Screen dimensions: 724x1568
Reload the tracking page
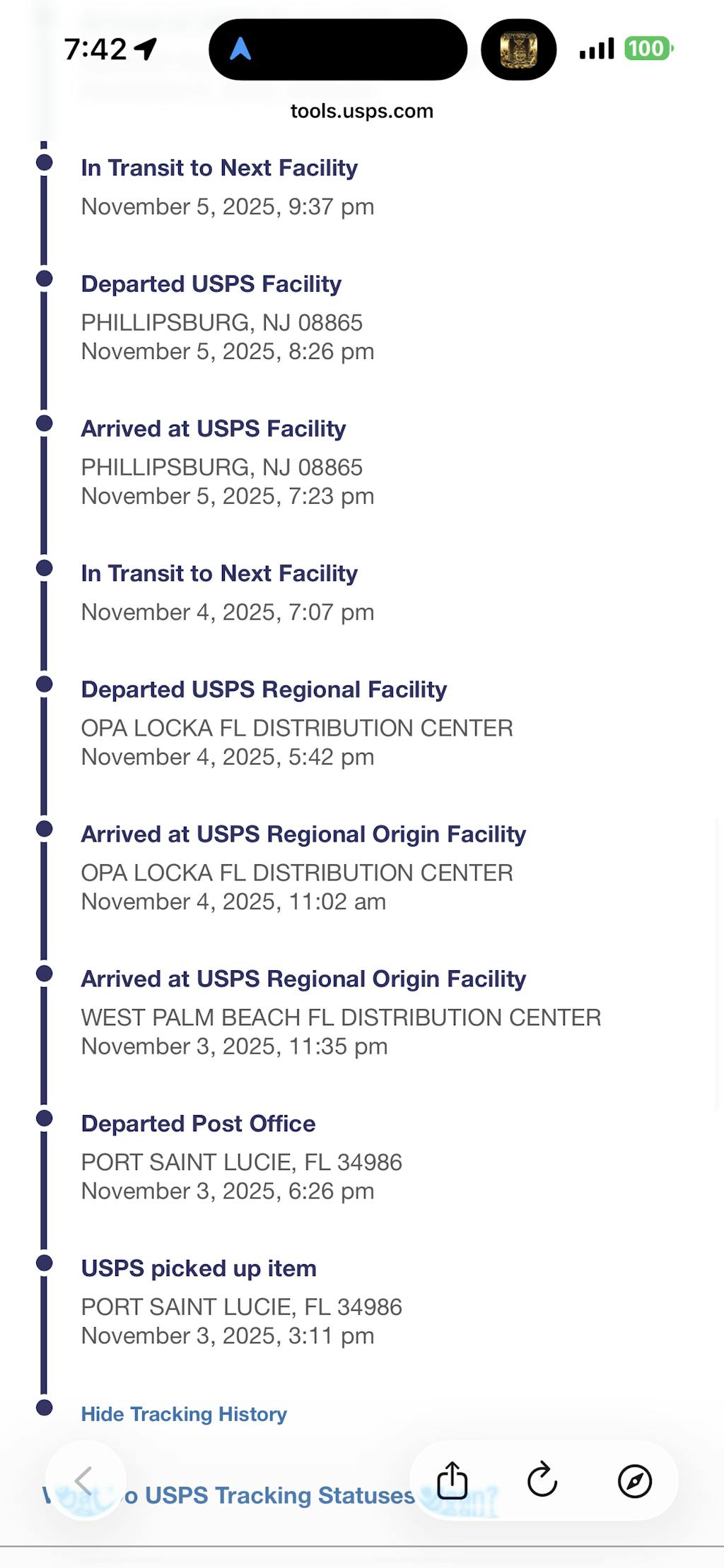pos(543,1480)
